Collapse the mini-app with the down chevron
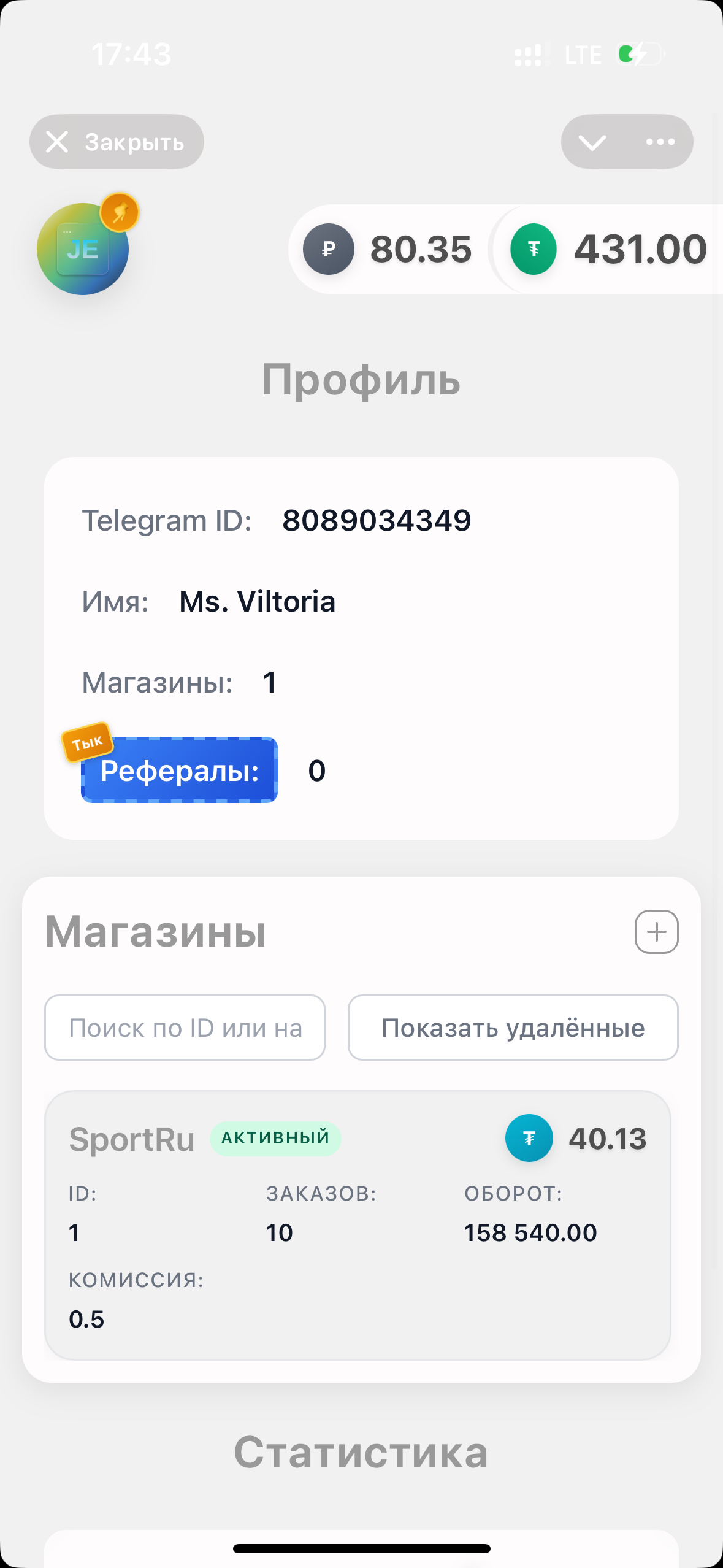Viewport: 723px width, 1568px height. [x=592, y=142]
